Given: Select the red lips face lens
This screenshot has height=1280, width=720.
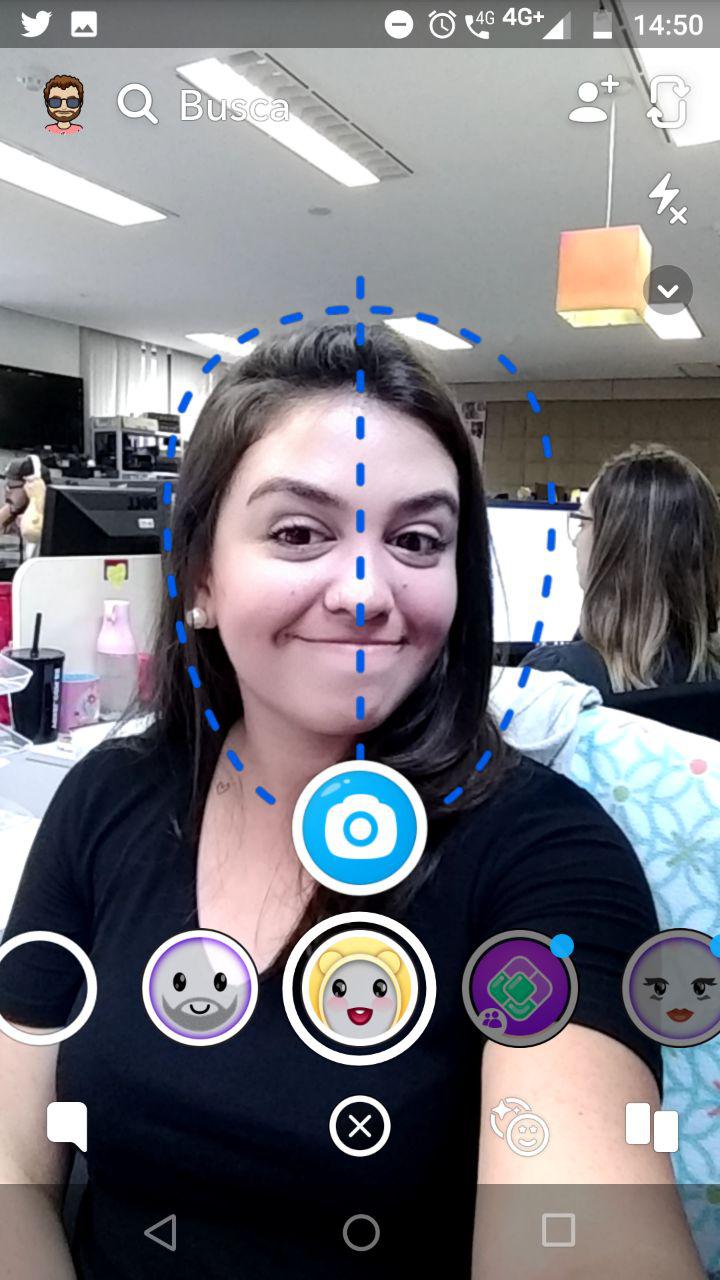Looking at the screenshot, I should (677, 988).
